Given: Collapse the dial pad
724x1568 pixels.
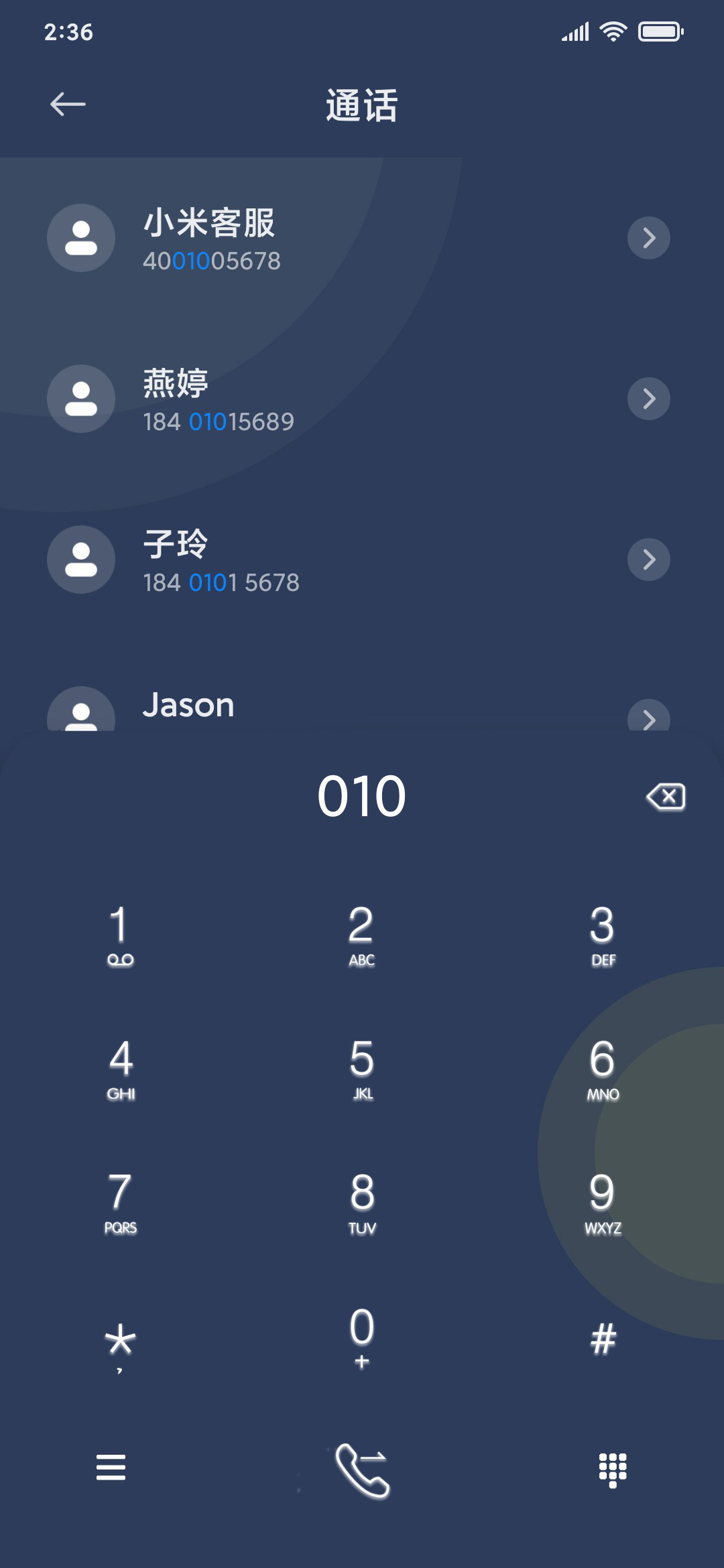Looking at the screenshot, I should 613,1470.
